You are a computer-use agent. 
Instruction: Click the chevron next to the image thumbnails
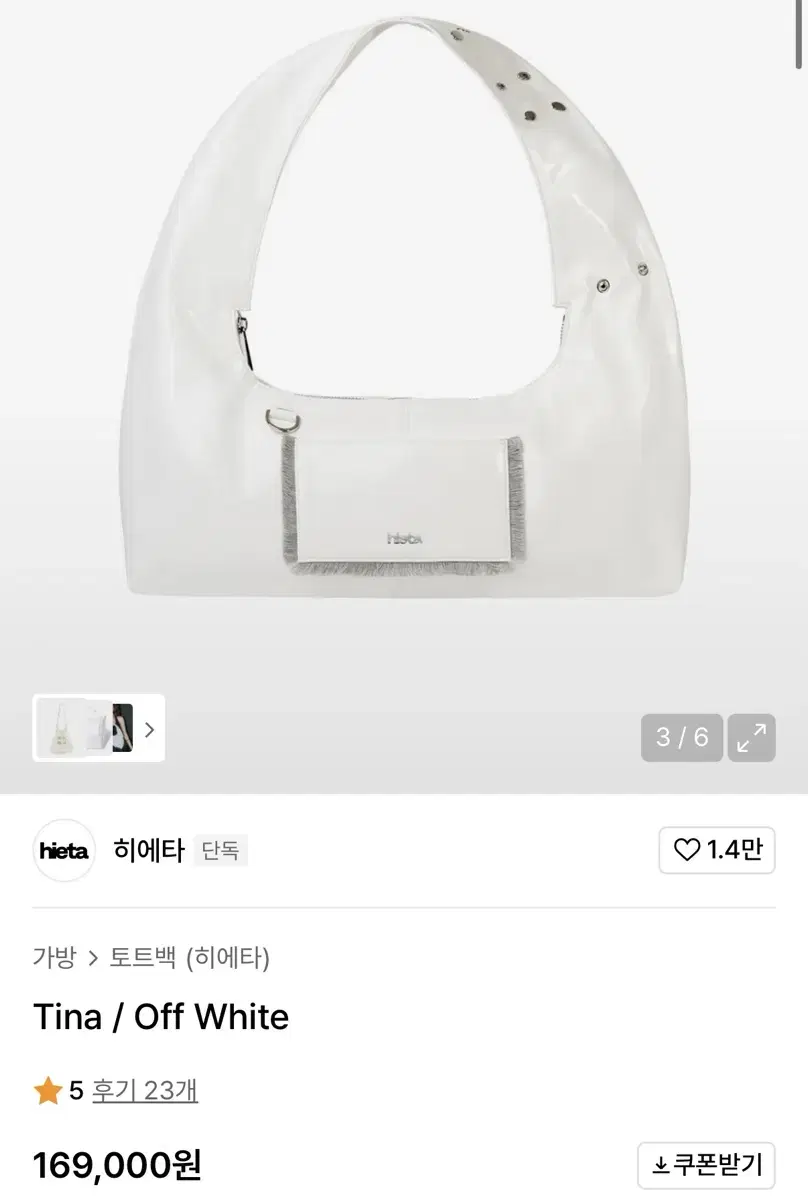[150, 730]
